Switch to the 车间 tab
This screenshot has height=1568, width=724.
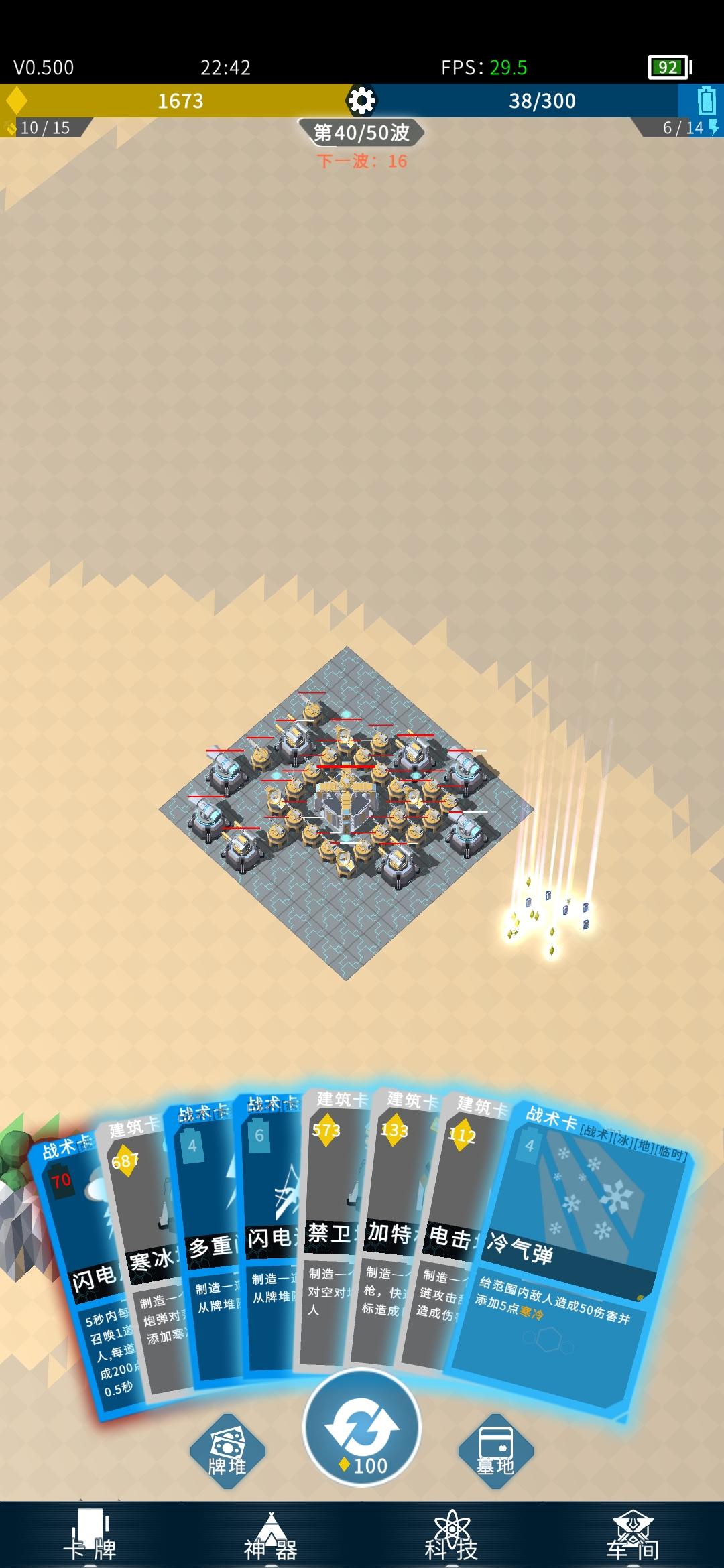[633, 1534]
